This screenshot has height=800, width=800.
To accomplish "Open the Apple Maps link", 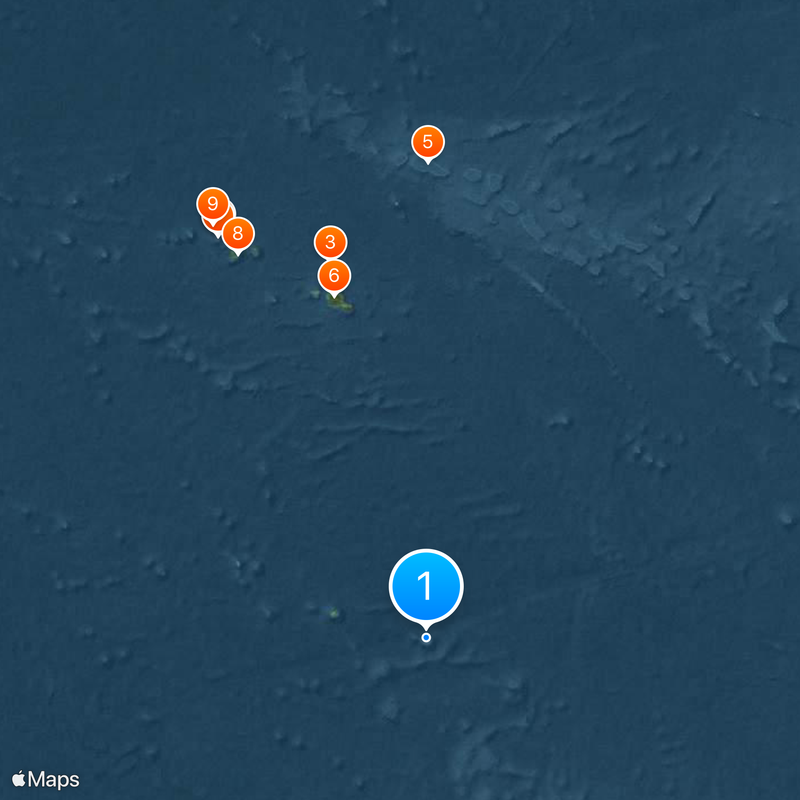I will [x=46, y=779].
